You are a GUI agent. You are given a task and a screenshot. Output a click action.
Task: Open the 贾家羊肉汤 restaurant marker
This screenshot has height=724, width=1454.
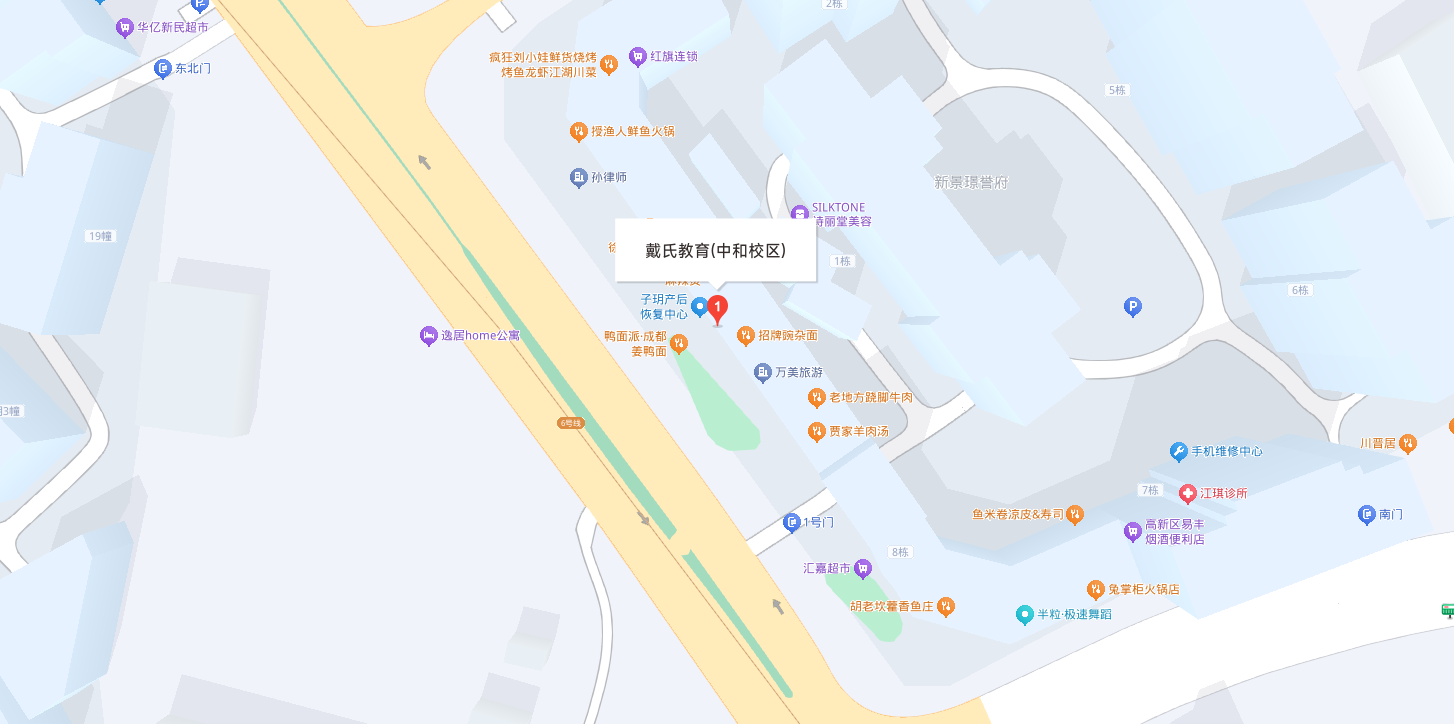[x=816, y=431]
